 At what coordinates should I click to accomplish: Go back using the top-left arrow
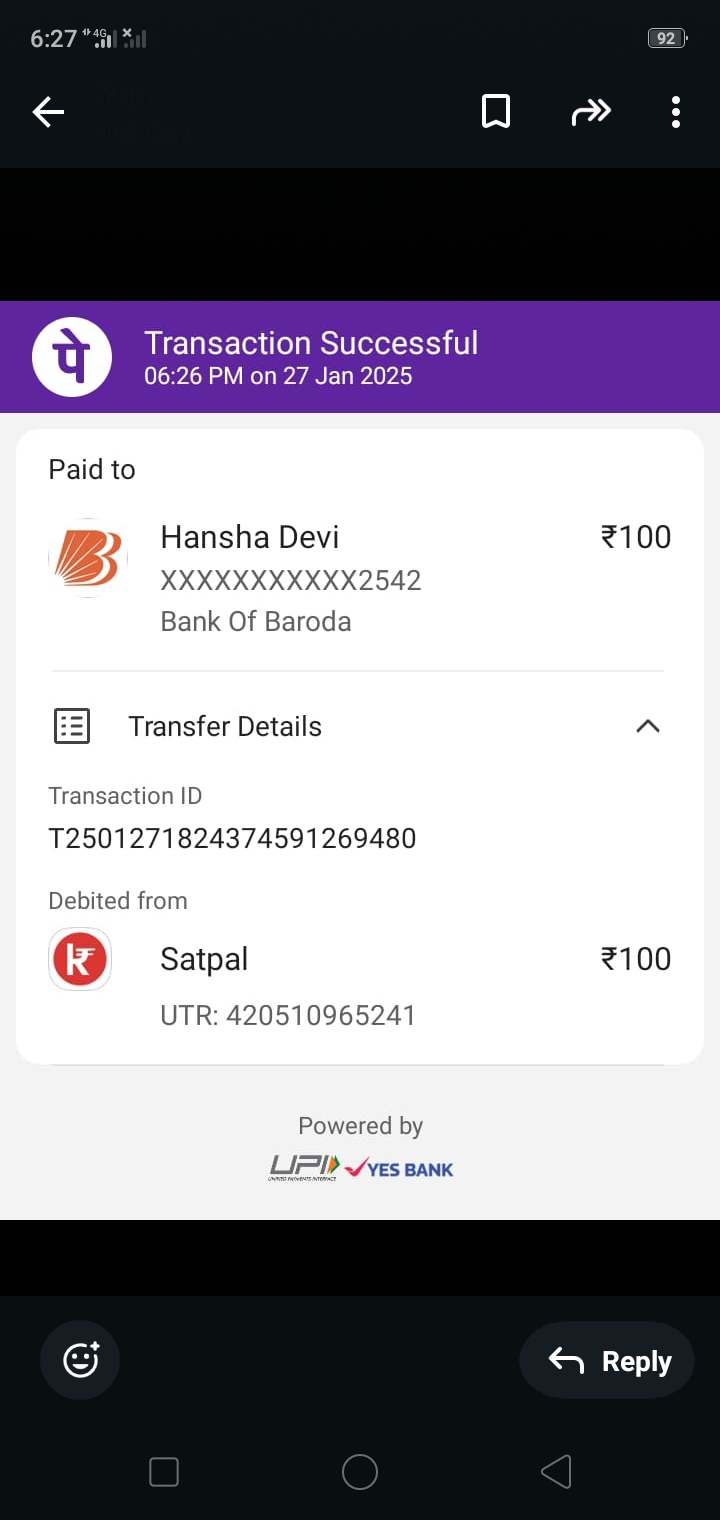(48, 113)
